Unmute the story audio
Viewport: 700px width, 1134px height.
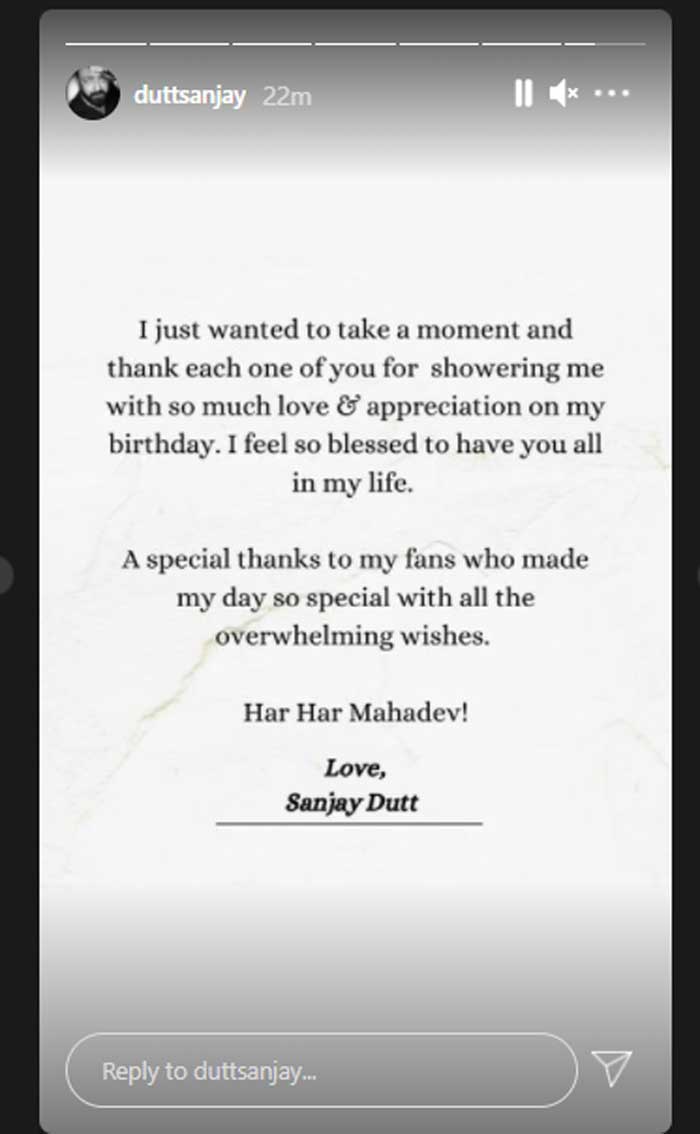click(564, 94)
